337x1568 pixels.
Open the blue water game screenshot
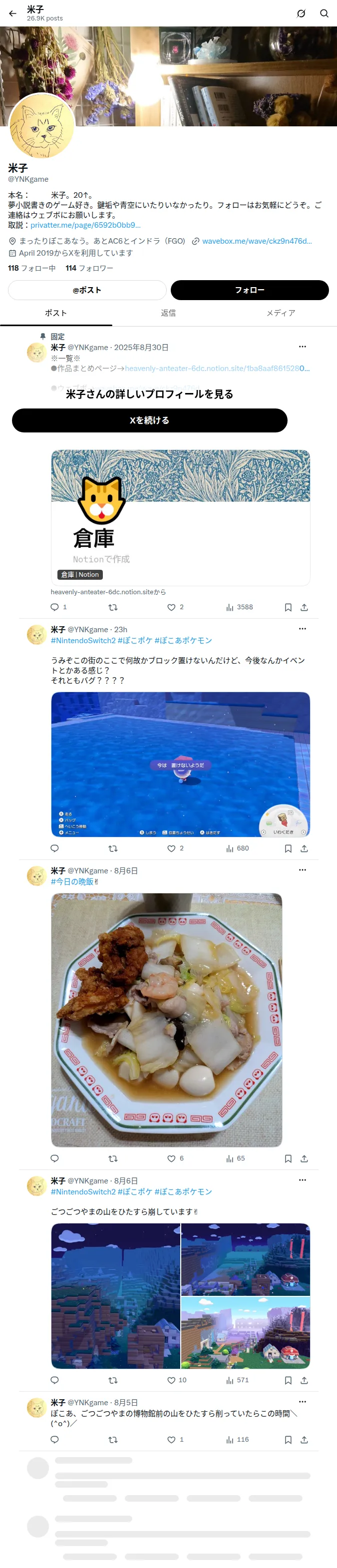point(181,765)
